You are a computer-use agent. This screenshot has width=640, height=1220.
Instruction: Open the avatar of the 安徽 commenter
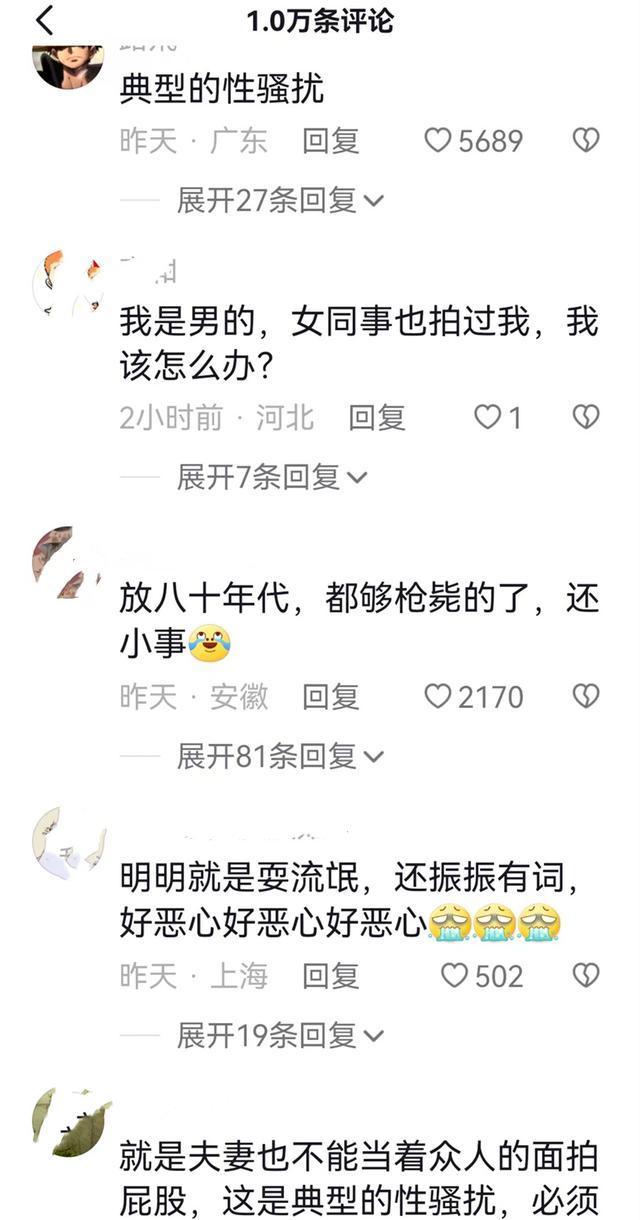[66, 562]
